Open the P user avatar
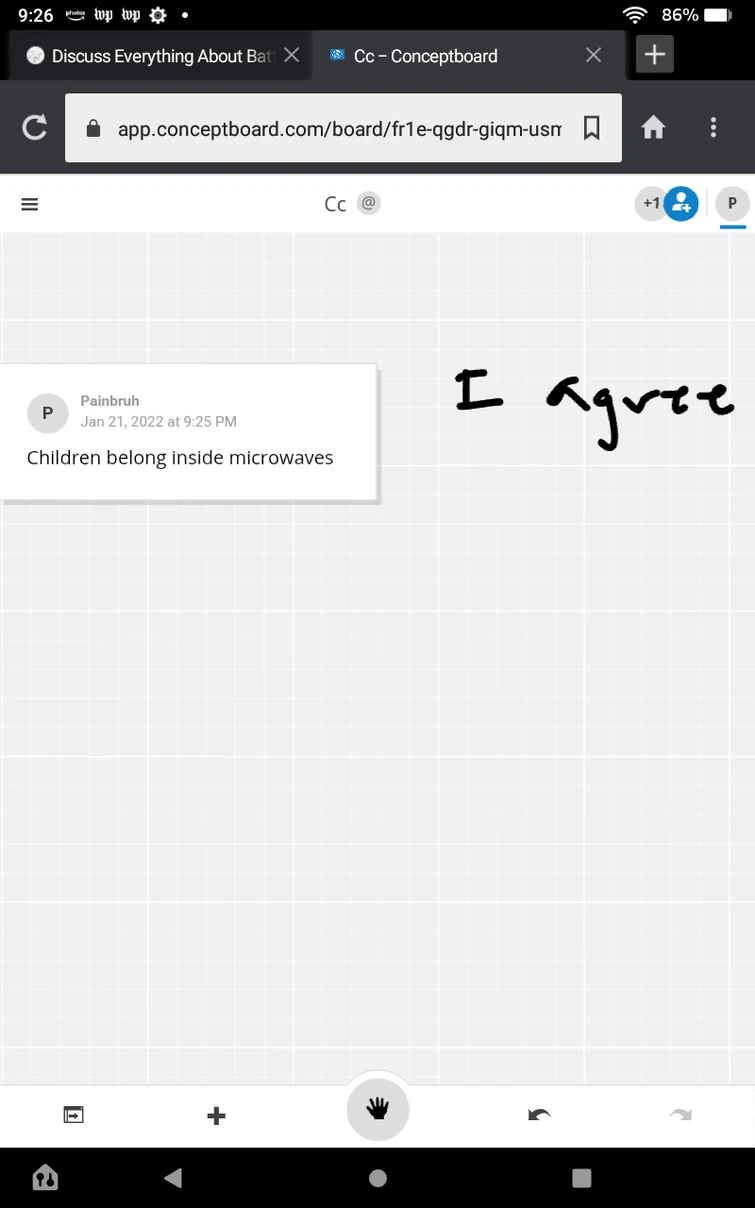 [732, 204]
